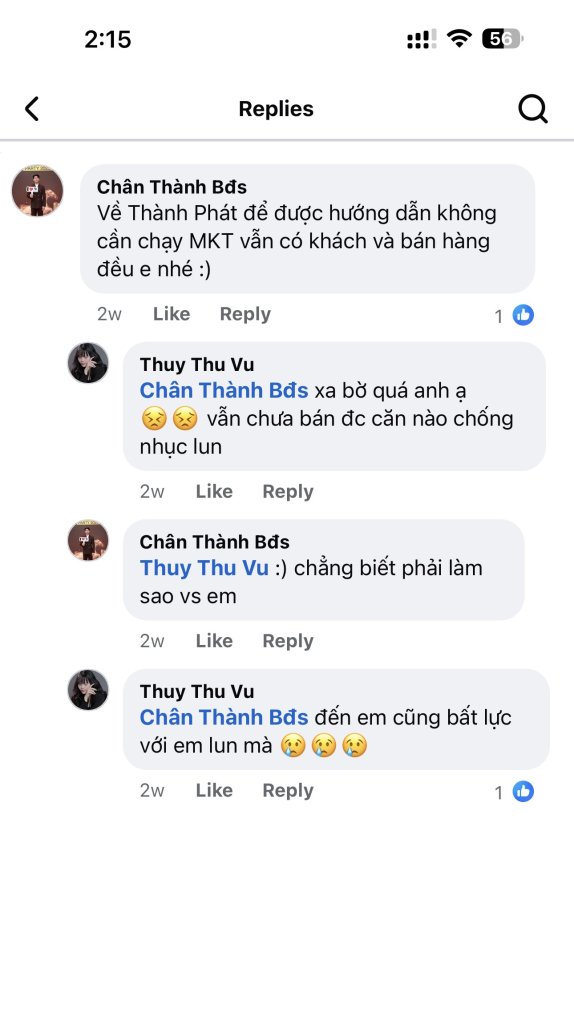Reply to the "đến em cũng bất lực" comment
This screenshot has width=574, height=1024.
[x=288, y=791]
